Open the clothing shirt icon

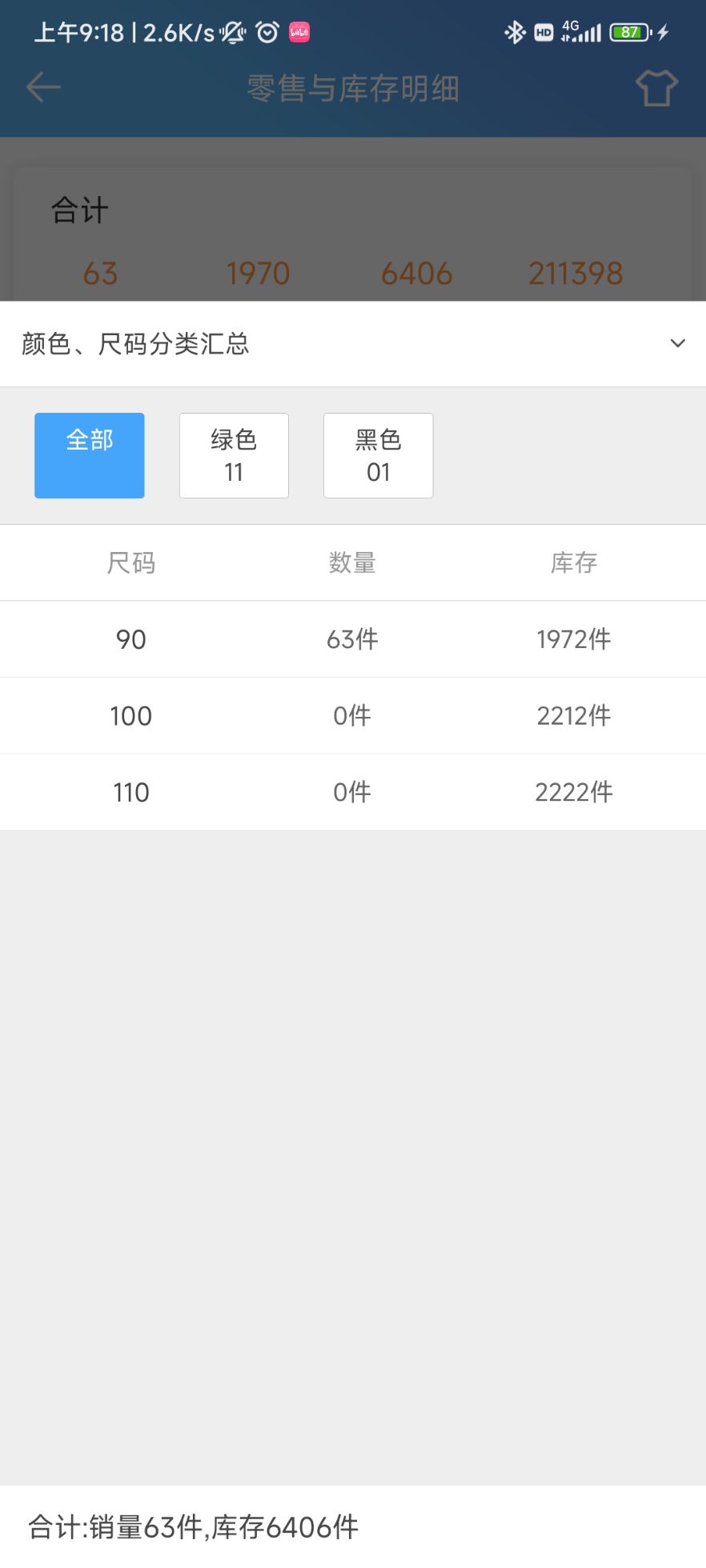656,88
